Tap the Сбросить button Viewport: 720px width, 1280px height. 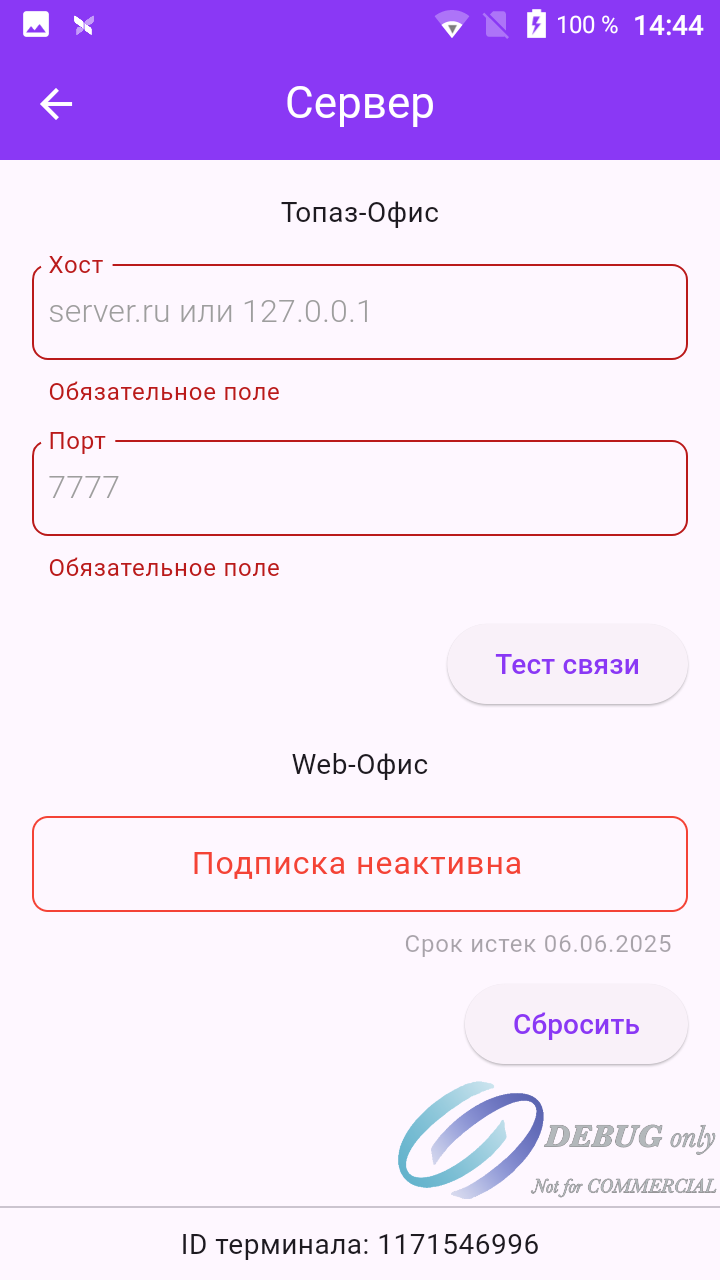pos(576,1024)
